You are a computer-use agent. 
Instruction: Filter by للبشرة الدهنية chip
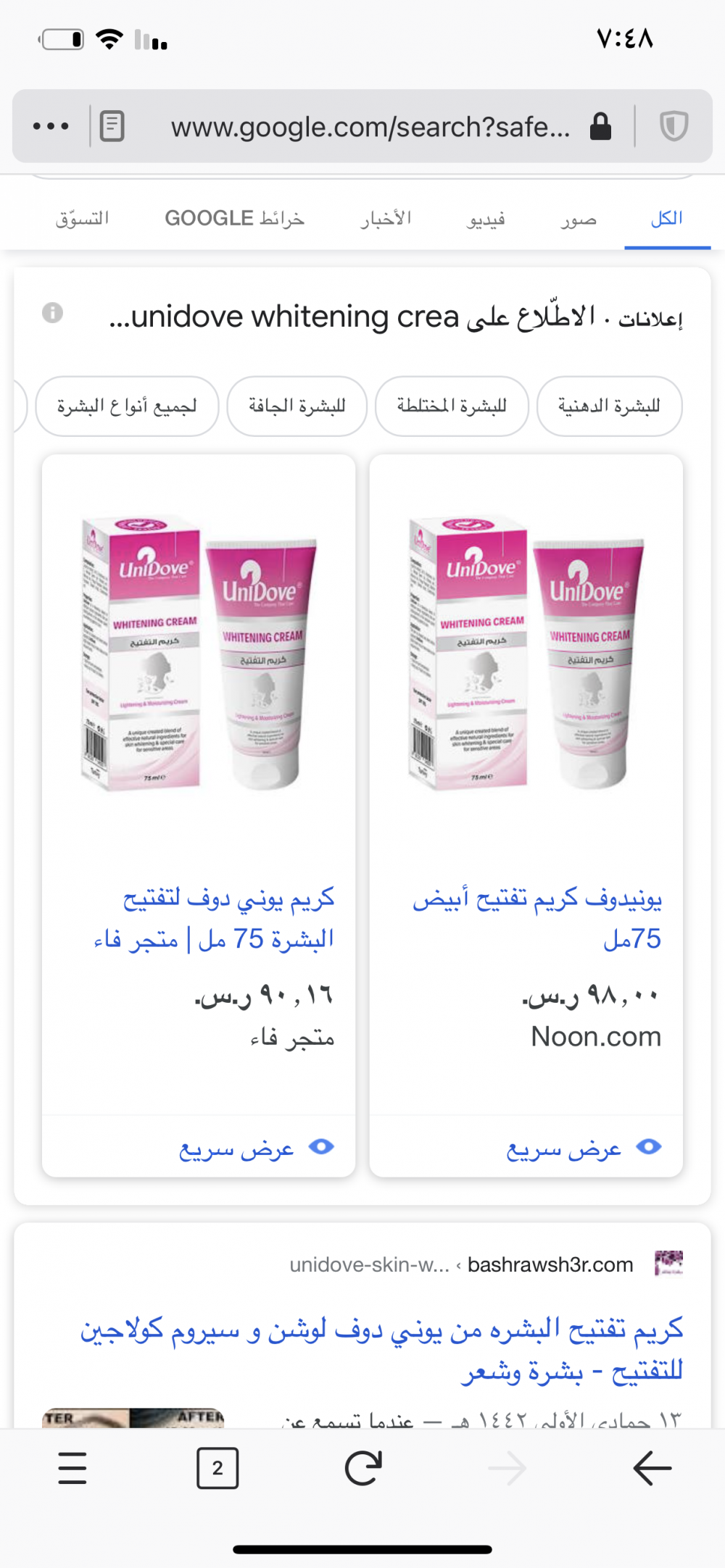[x=609, y=406]
